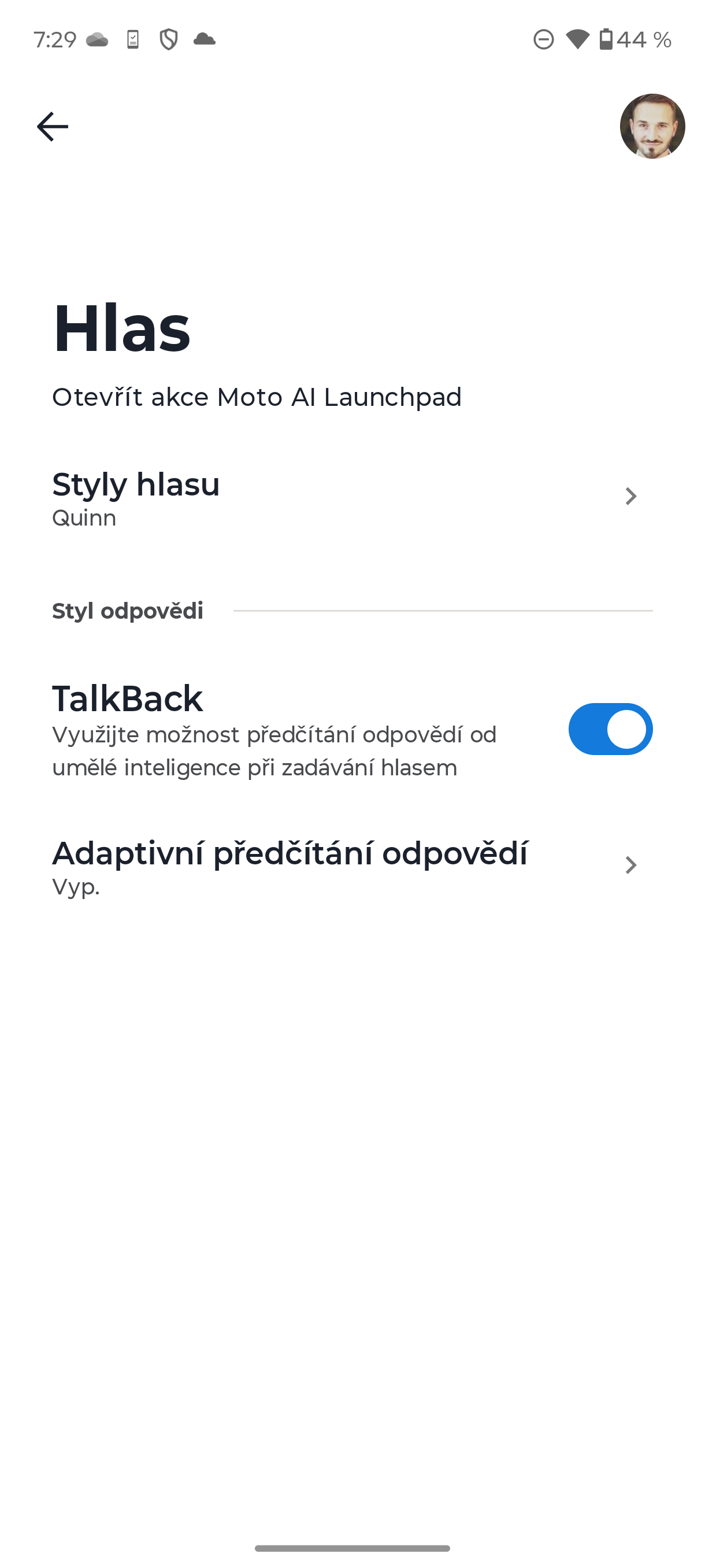The height and width of the screenshot is (1568, 705).
Task: Open Adaptivní předčítání odpovědí via chevron
Action: 632,865
